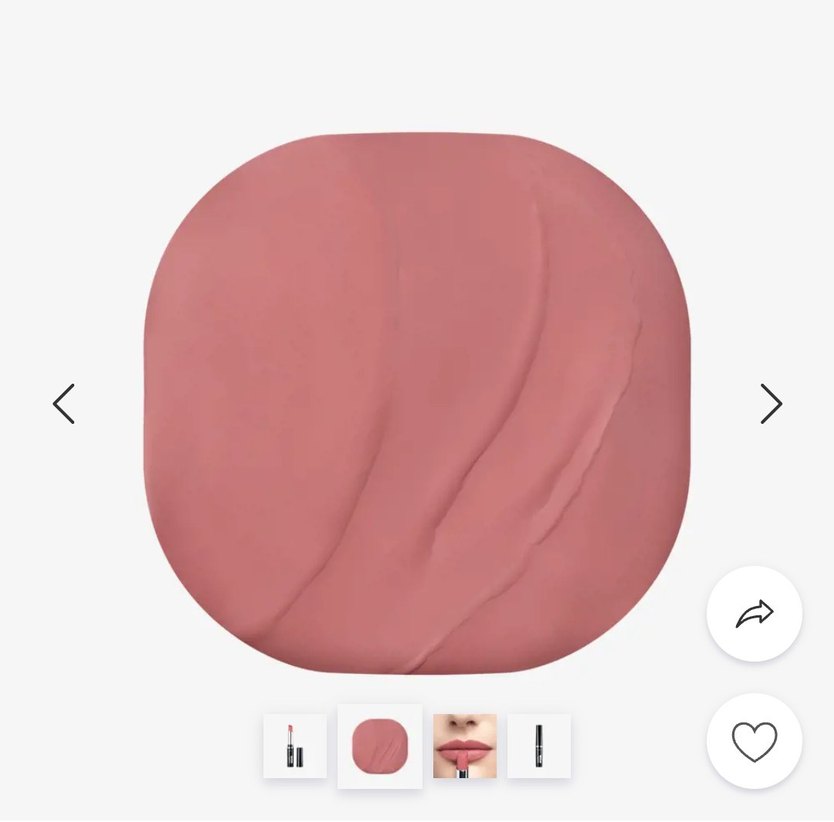
Task: Show the next product image
Action: pos(770,404)
